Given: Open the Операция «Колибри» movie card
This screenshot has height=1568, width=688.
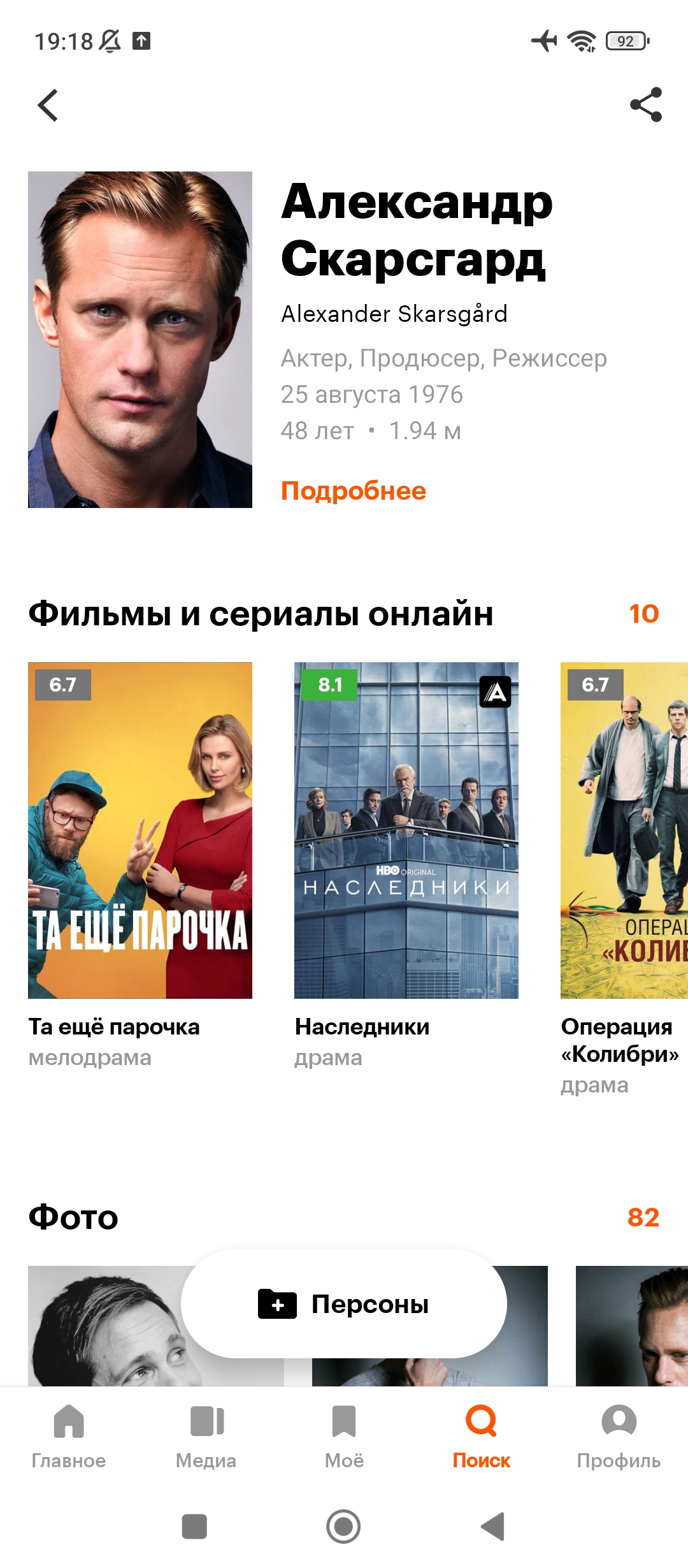Looking at the screenshot, I should (x=624, y=830).
